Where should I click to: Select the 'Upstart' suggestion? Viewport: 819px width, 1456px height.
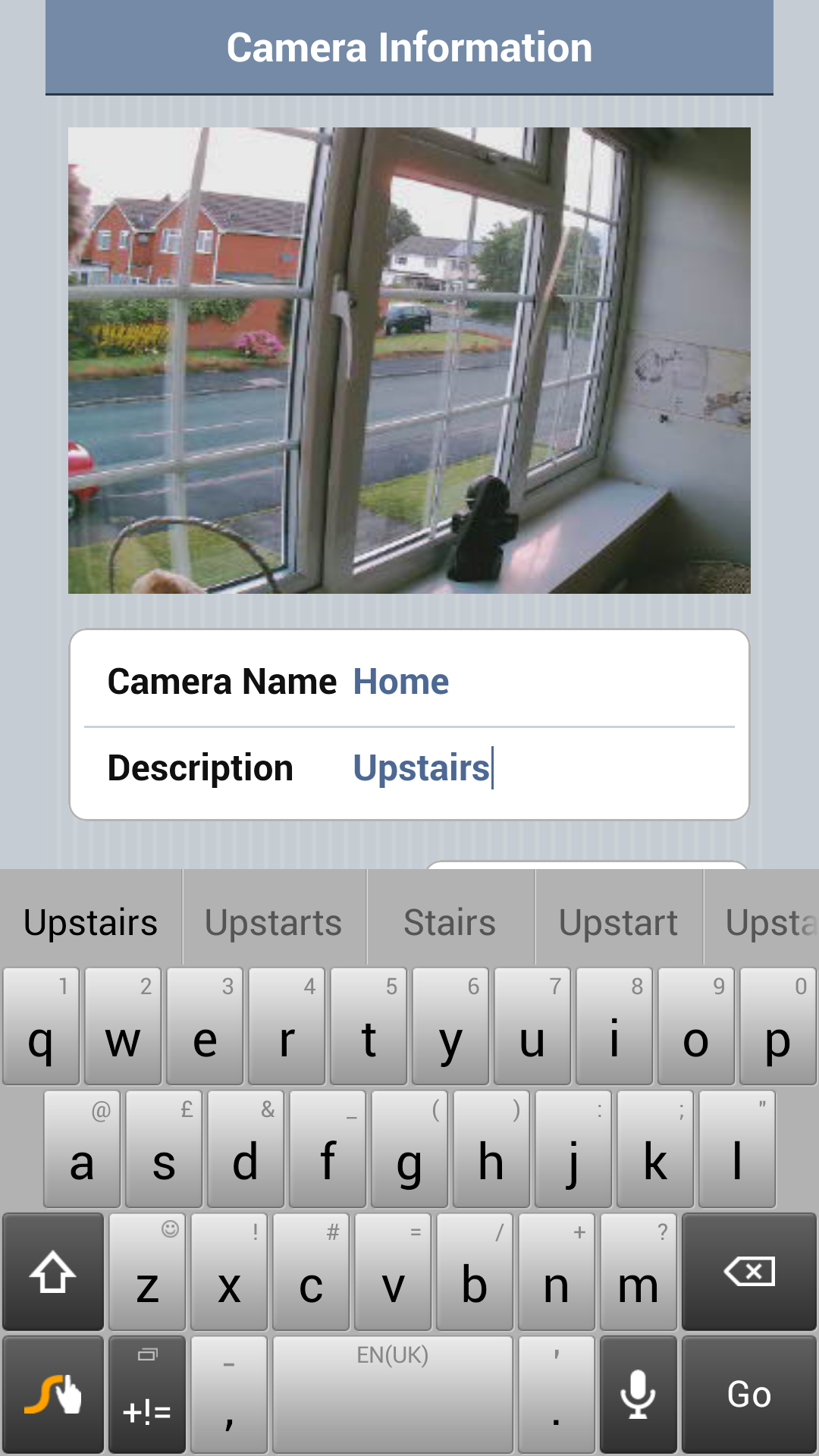coord(619,922)
